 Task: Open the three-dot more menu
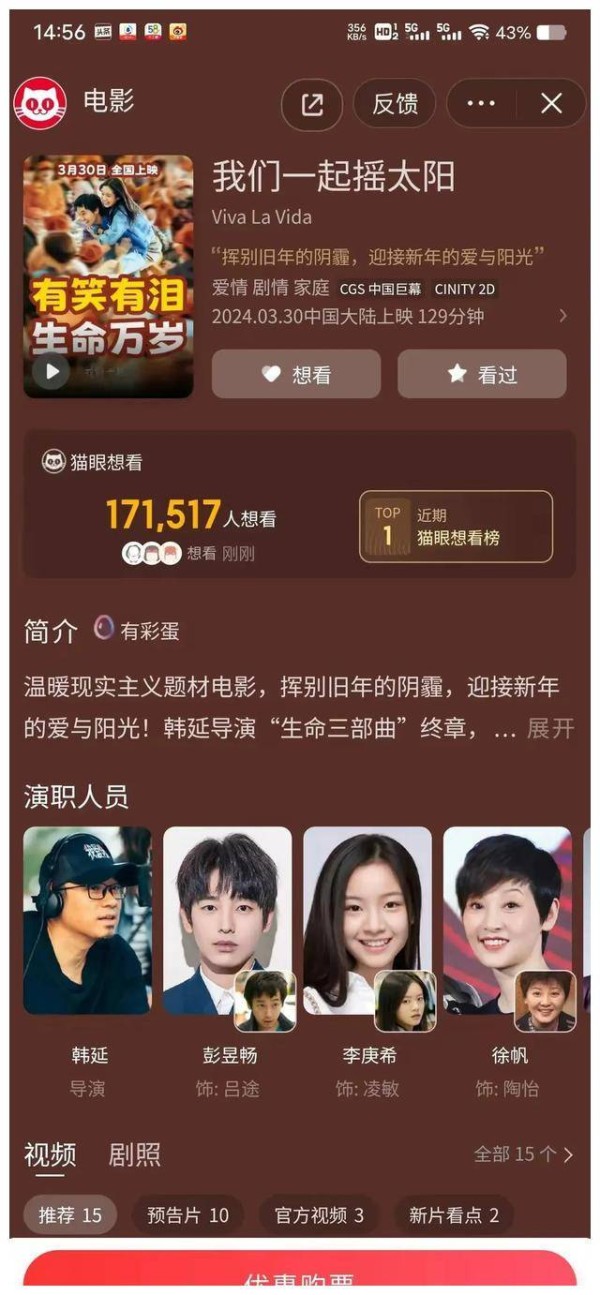(x=481, y=103)
